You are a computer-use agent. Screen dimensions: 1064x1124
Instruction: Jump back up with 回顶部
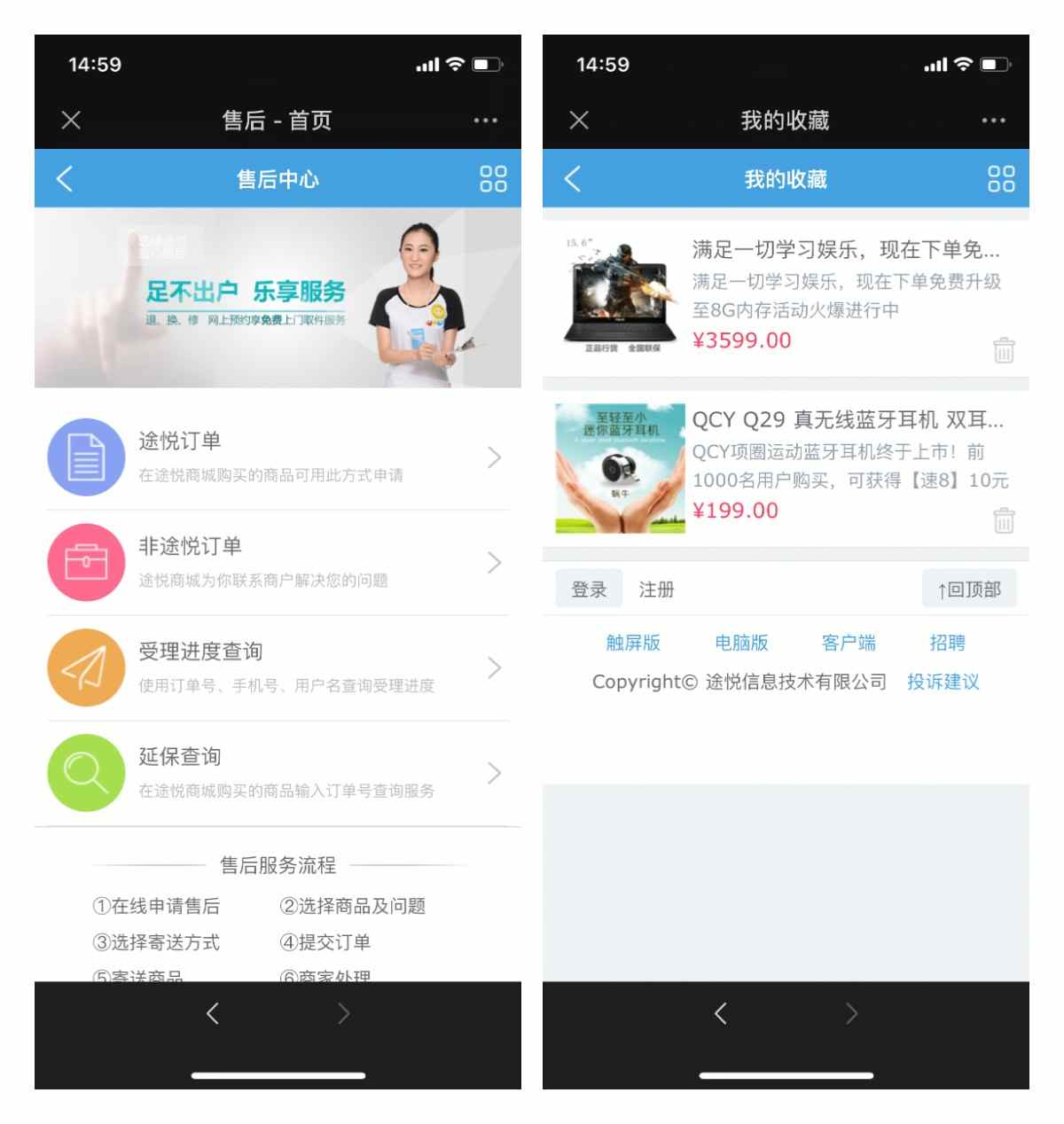click(x=969, y=589)
